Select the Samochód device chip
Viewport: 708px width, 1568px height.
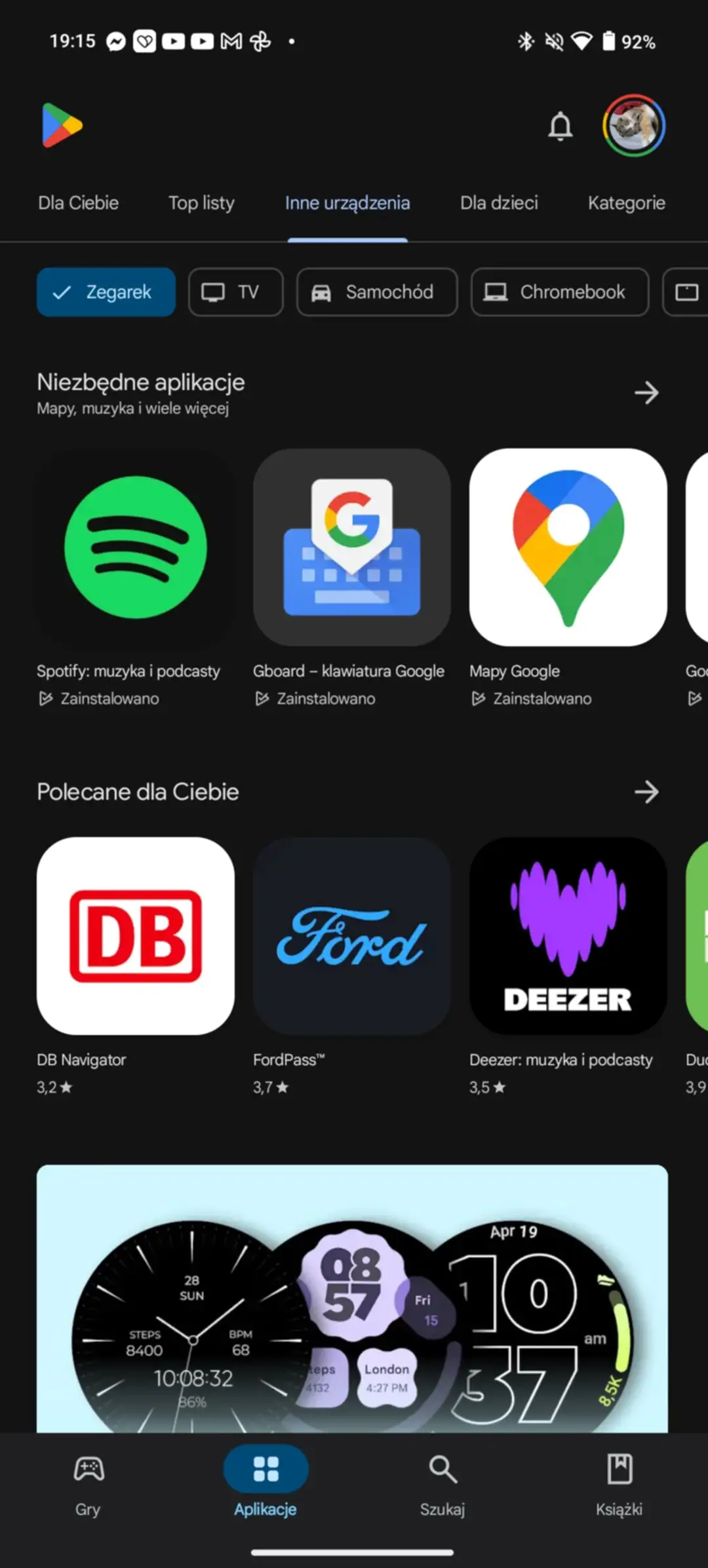(377, 292)
